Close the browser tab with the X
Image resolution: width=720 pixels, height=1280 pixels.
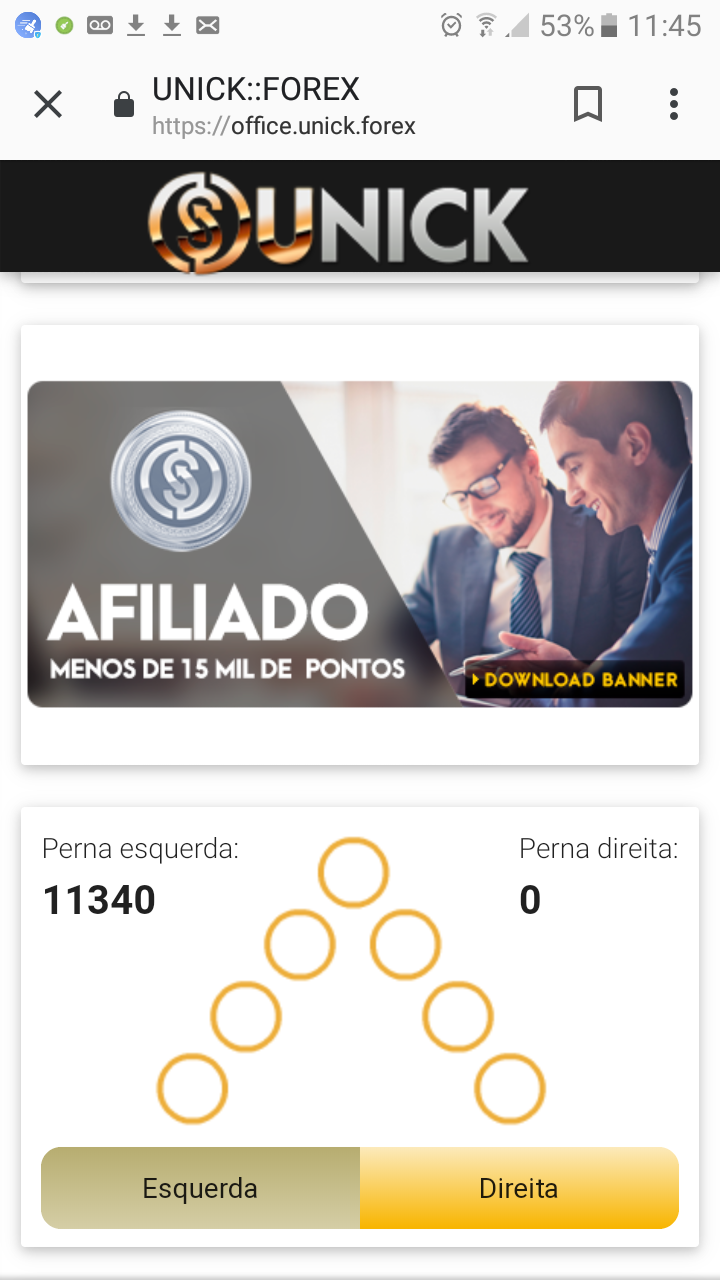tap(48, 104)
